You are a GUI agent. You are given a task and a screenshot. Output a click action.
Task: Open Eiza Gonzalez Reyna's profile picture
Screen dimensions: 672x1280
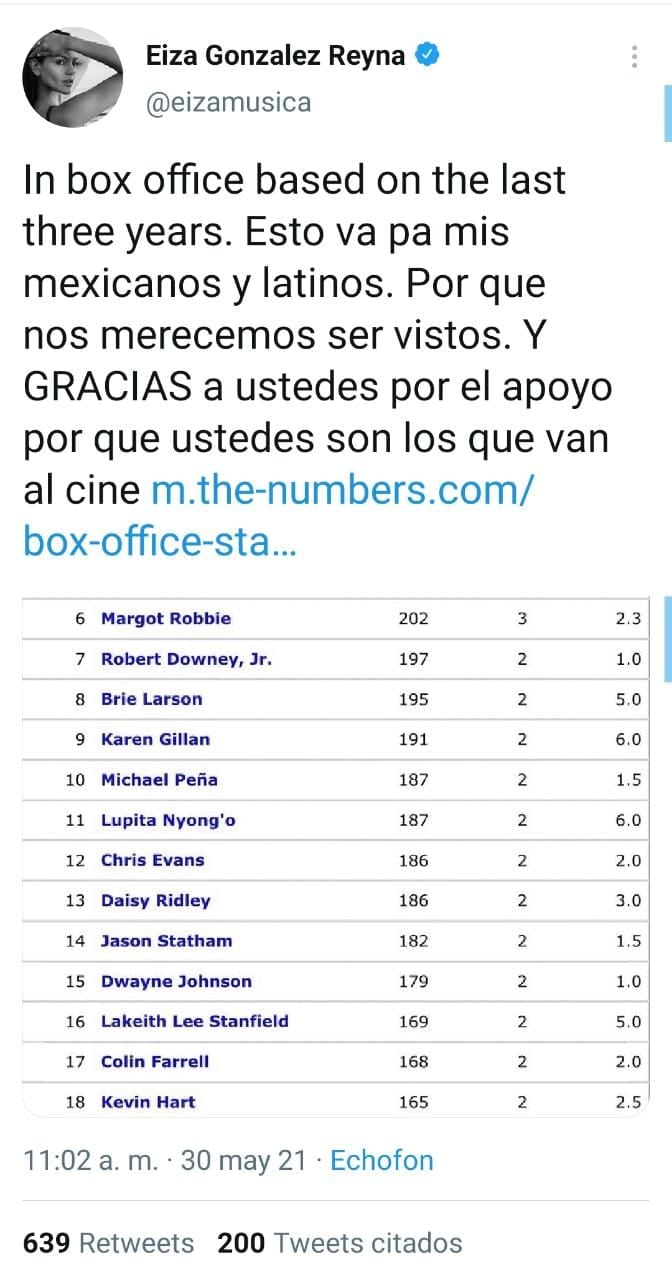coord(73,77)
